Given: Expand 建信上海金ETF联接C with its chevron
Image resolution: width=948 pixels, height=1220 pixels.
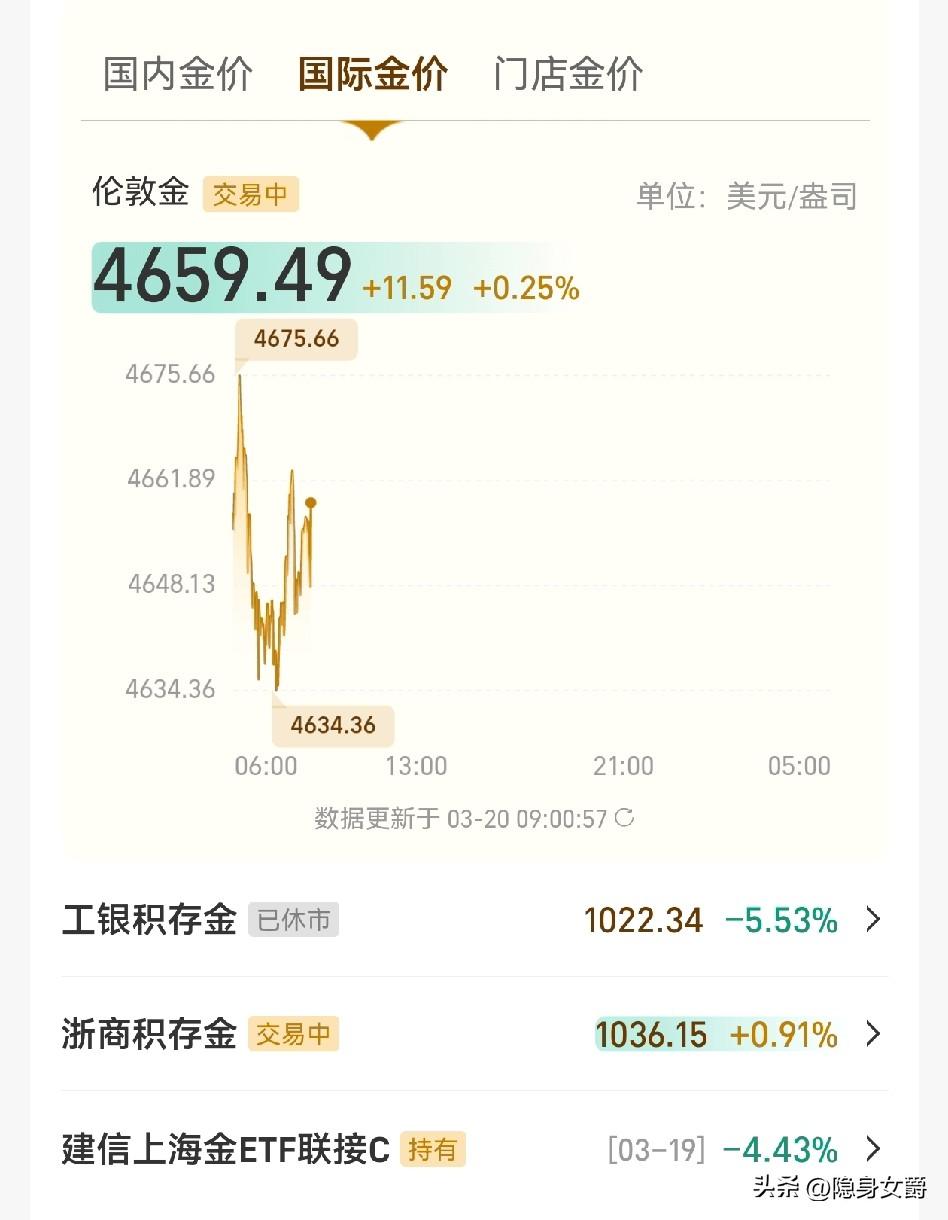Looking at the screenshot, I should click(x=873, y=1150).
